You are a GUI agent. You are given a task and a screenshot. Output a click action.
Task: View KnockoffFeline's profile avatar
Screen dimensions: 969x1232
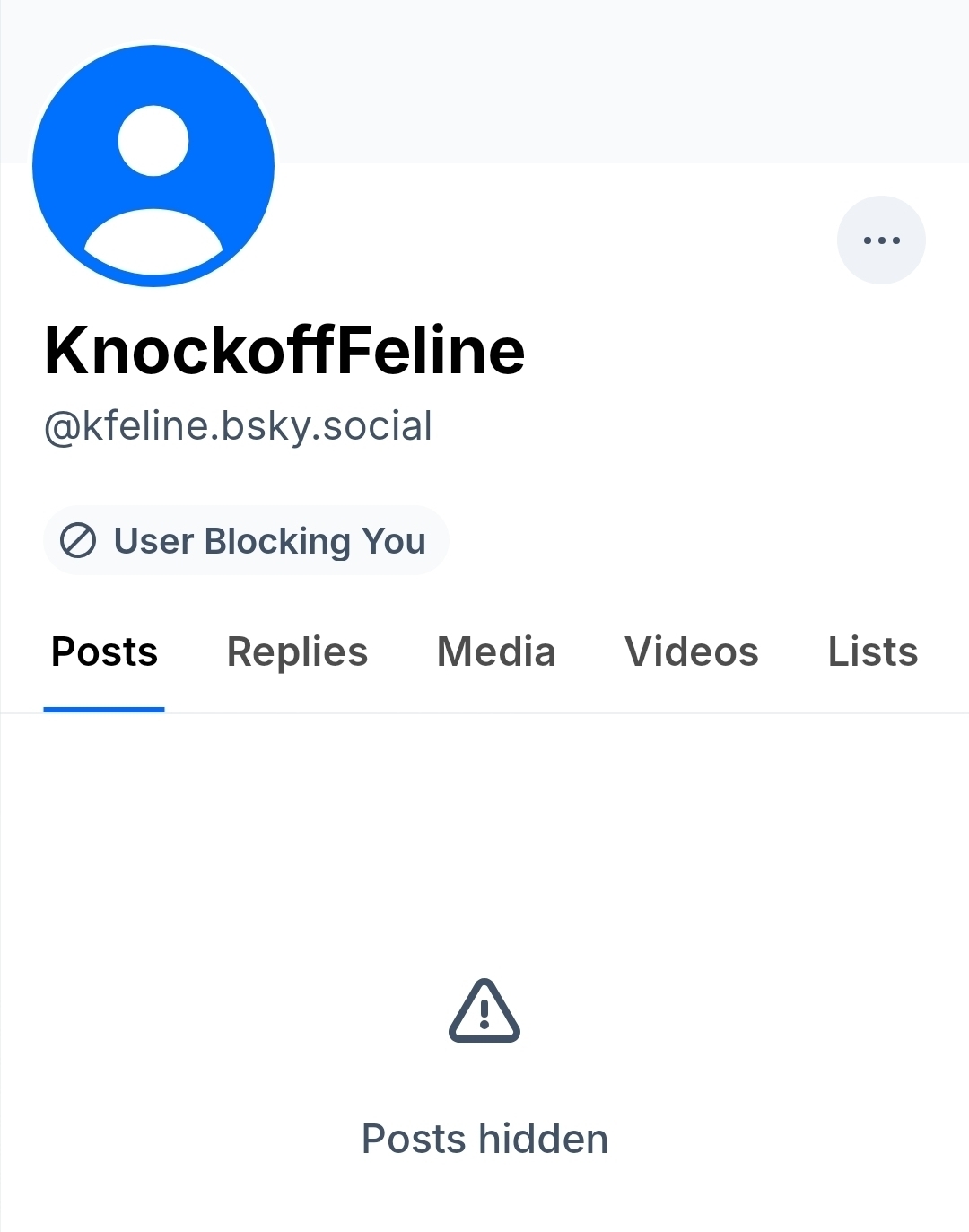(x=153, y=166)
